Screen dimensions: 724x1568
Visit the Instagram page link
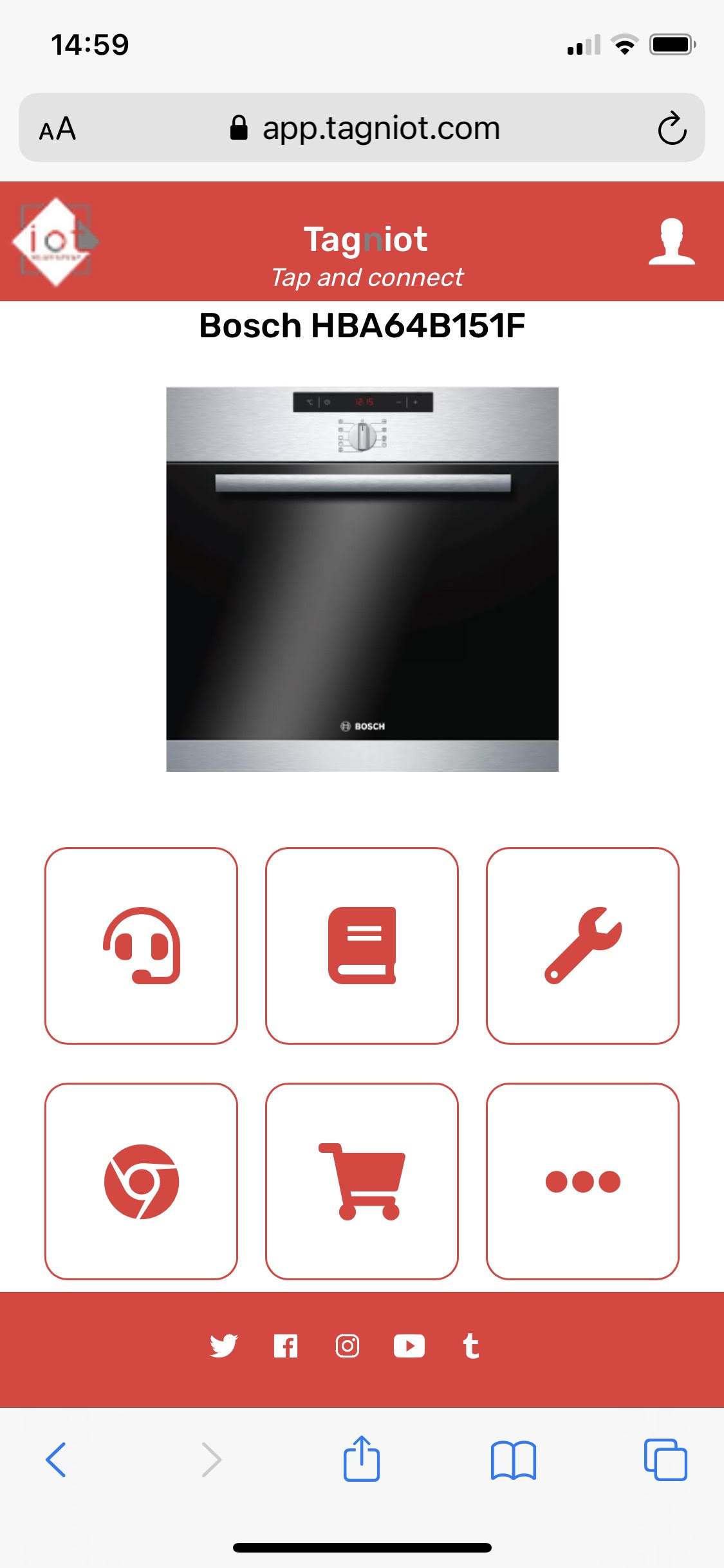point(348,1346)
